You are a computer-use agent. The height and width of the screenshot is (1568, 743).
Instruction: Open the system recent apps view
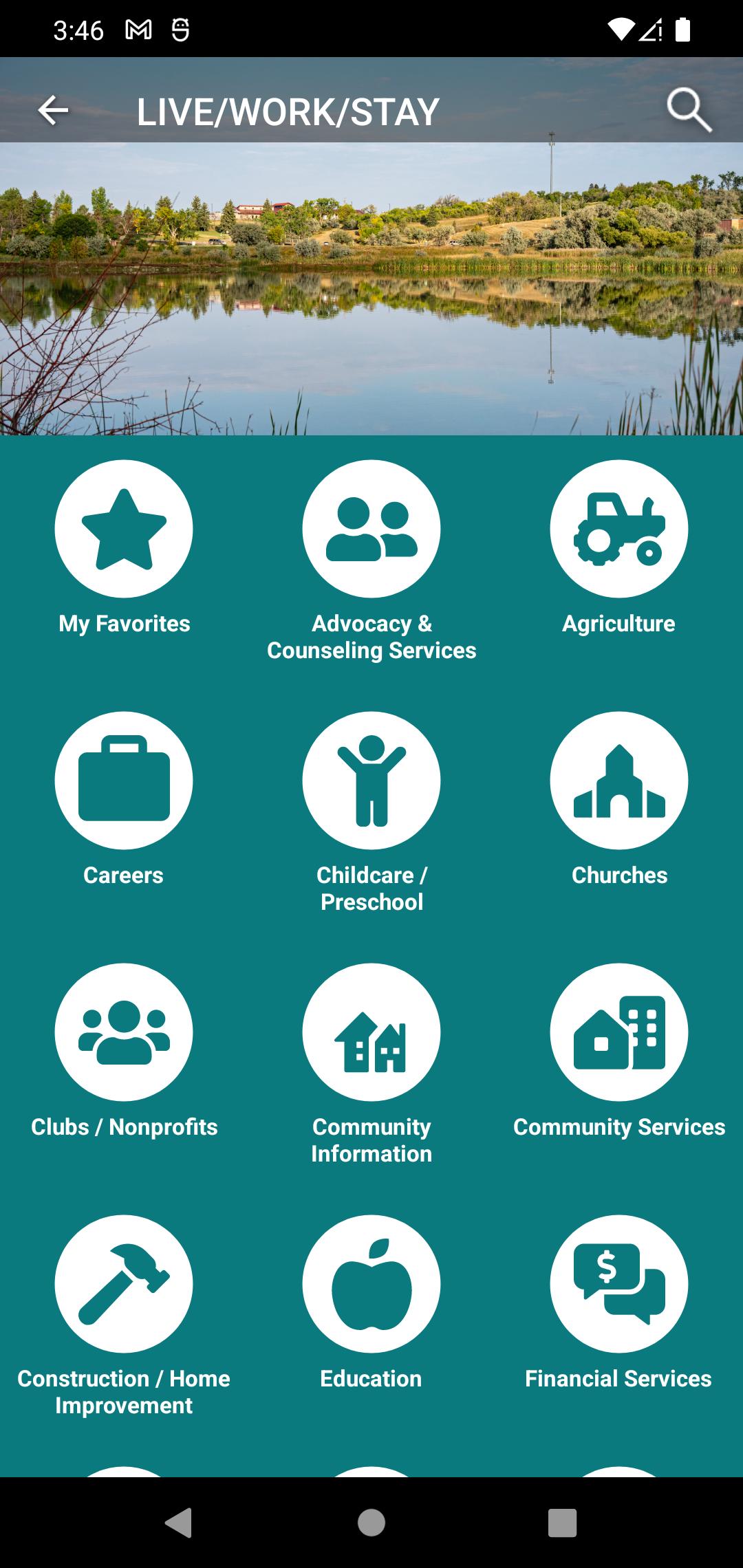point(562,1523)
